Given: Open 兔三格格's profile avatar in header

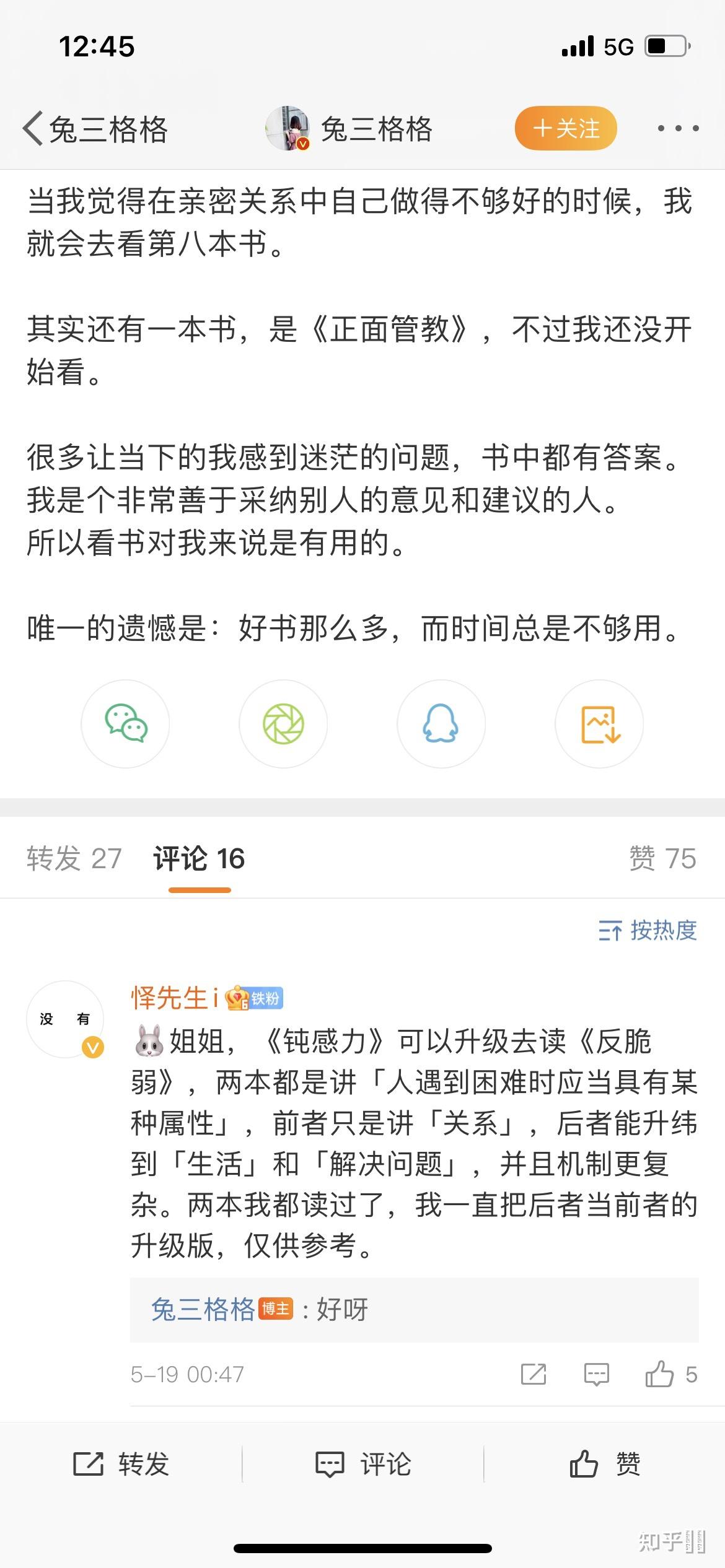Looking at the screenshot, I should pos(288,128).
